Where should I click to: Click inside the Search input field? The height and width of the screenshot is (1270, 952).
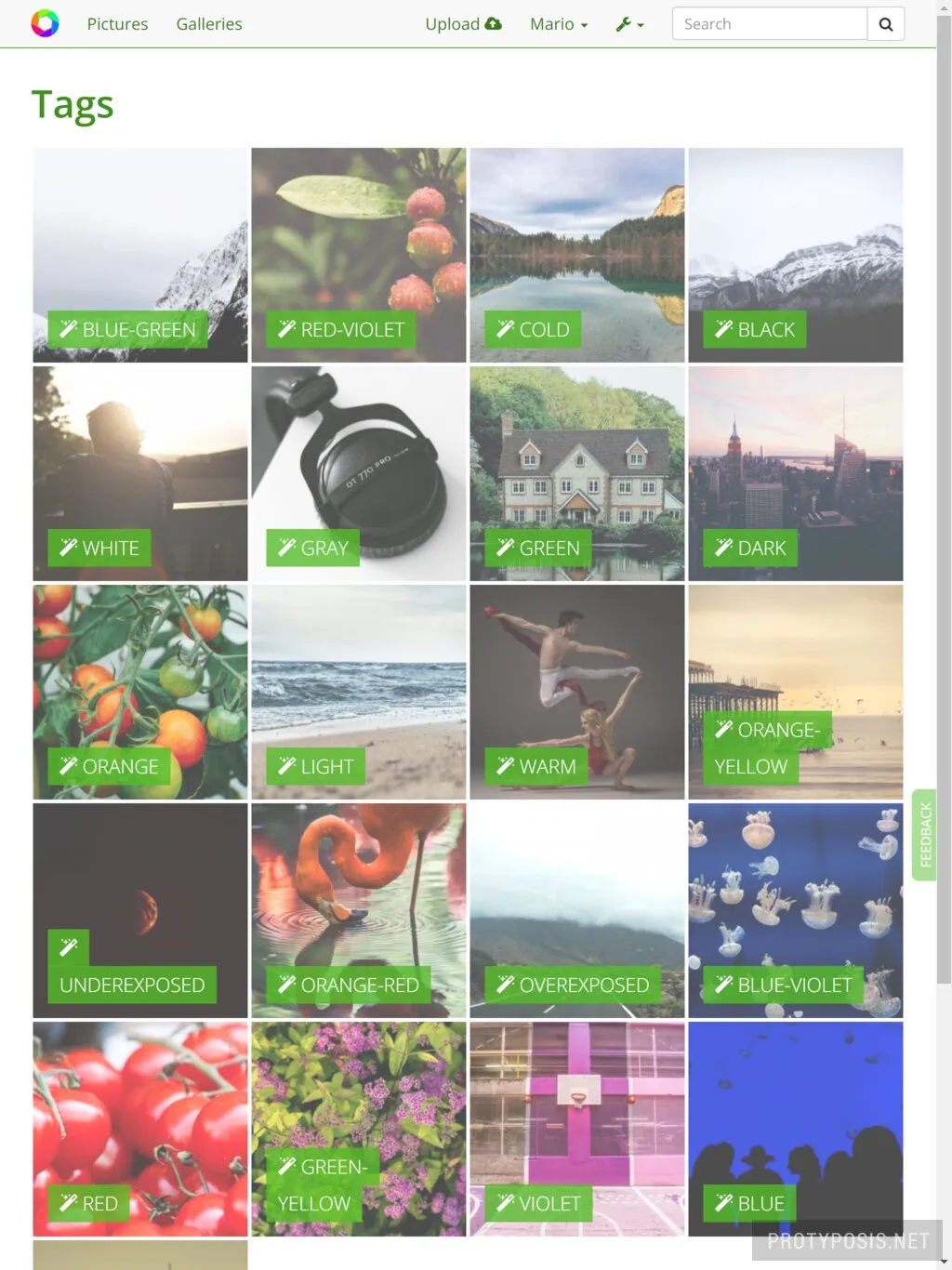point(769,23)
